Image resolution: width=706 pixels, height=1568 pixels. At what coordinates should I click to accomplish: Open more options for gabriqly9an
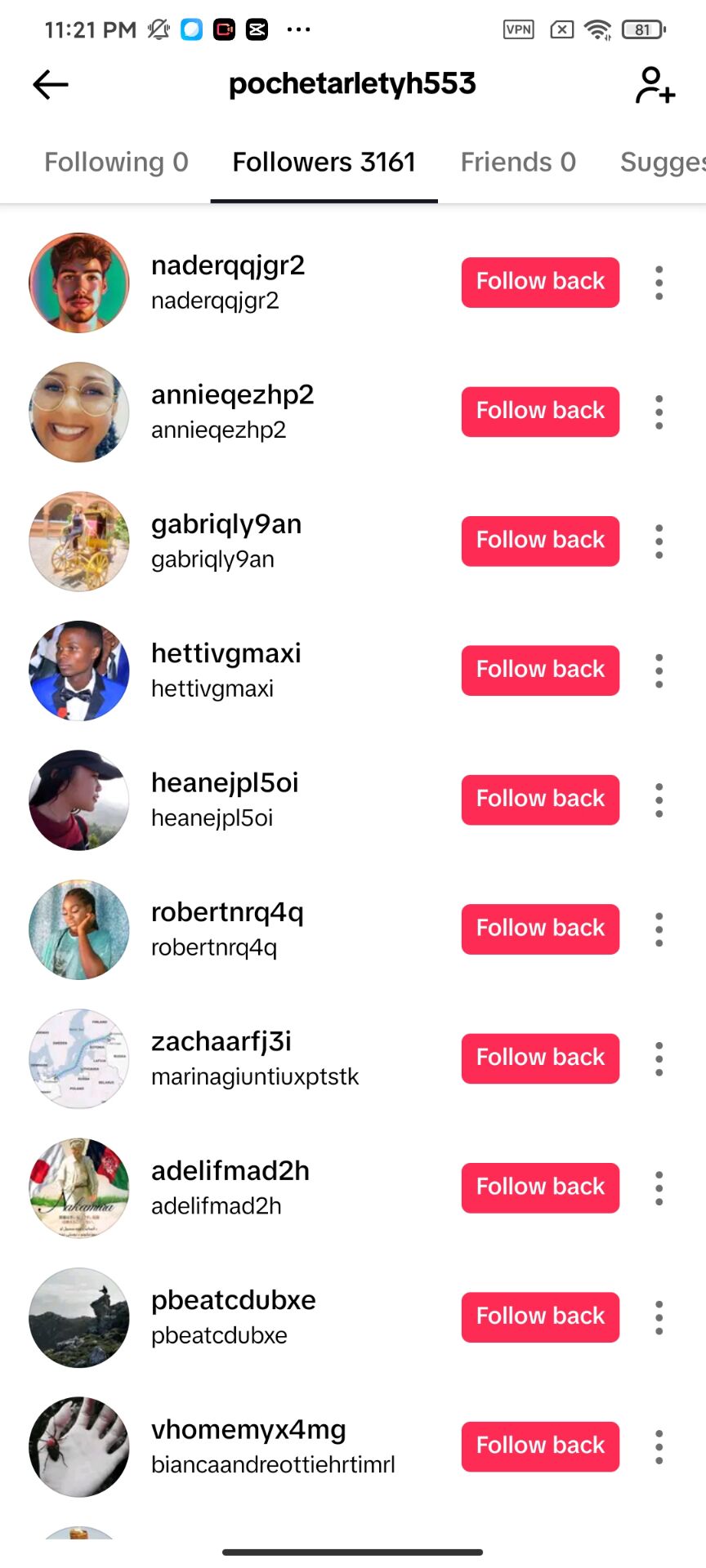coord(659,541)
